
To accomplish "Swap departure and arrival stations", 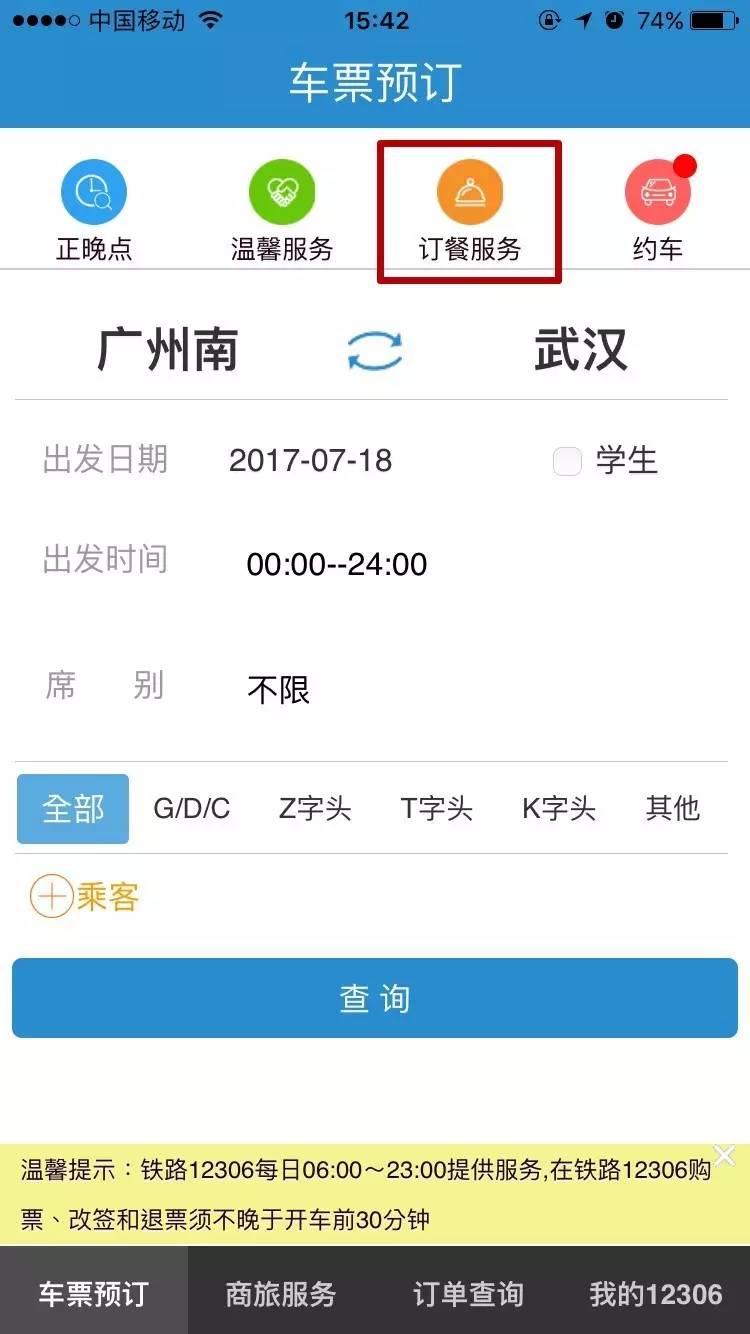I will (x=375, y=351).
